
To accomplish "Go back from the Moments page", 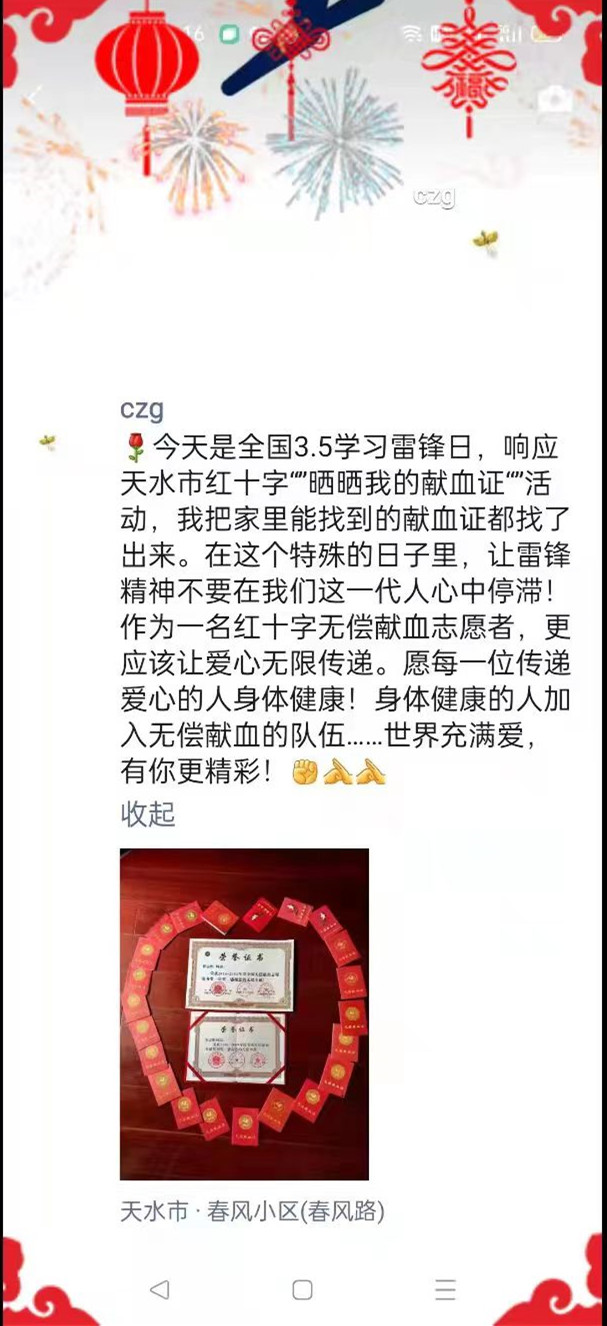I will [35, 97].
